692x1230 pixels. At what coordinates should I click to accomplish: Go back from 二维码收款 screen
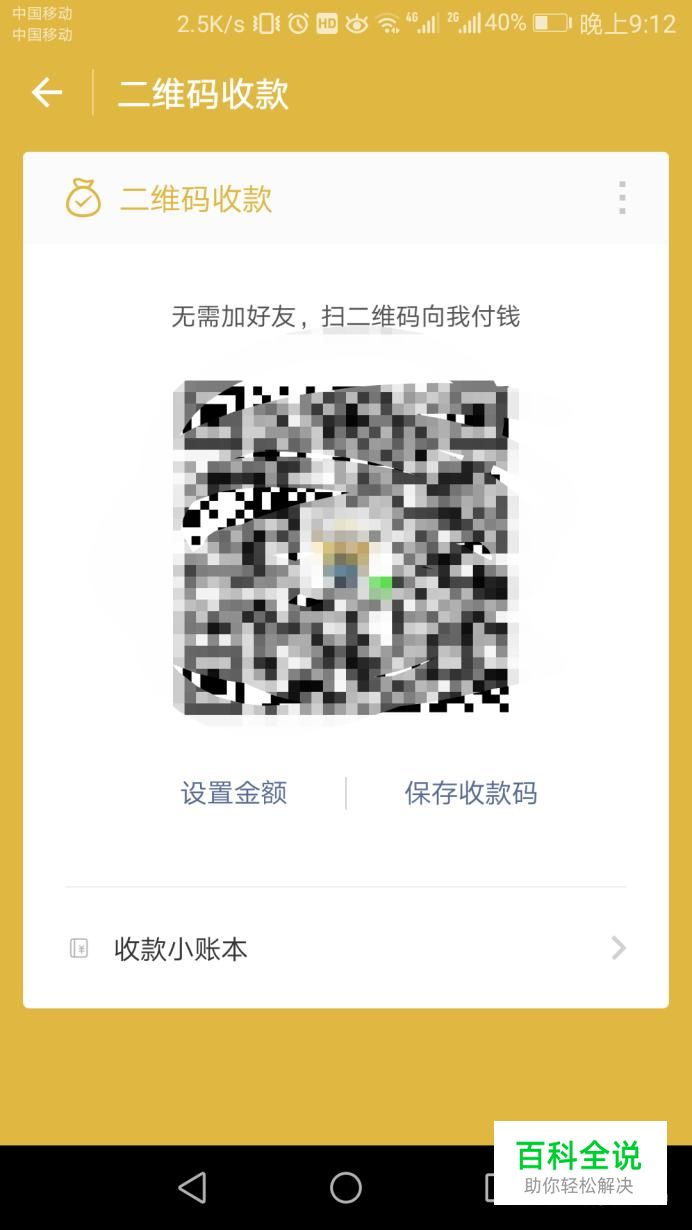click(x=47, y=93)
